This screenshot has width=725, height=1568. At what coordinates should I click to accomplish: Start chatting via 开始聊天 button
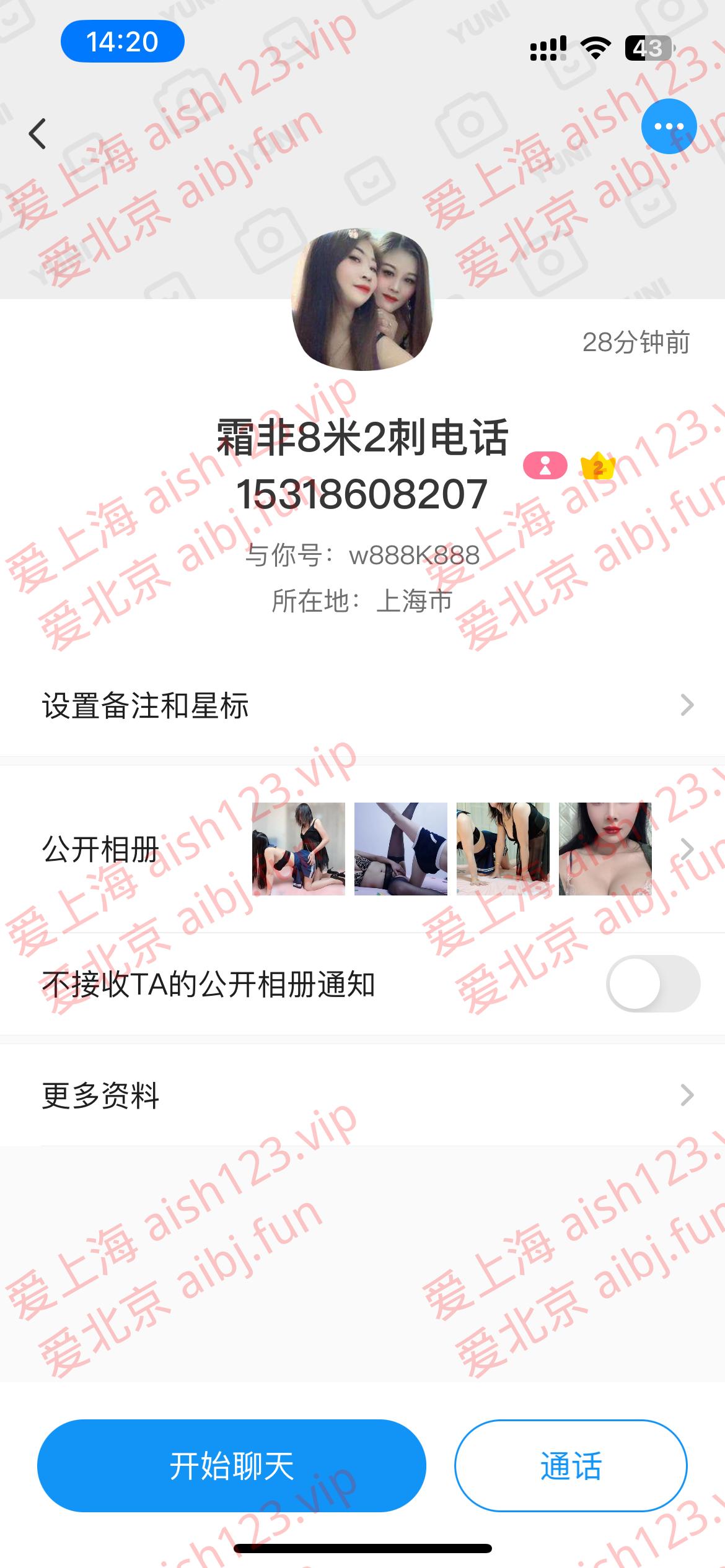pyautogui.click(x=232, y=1466)
